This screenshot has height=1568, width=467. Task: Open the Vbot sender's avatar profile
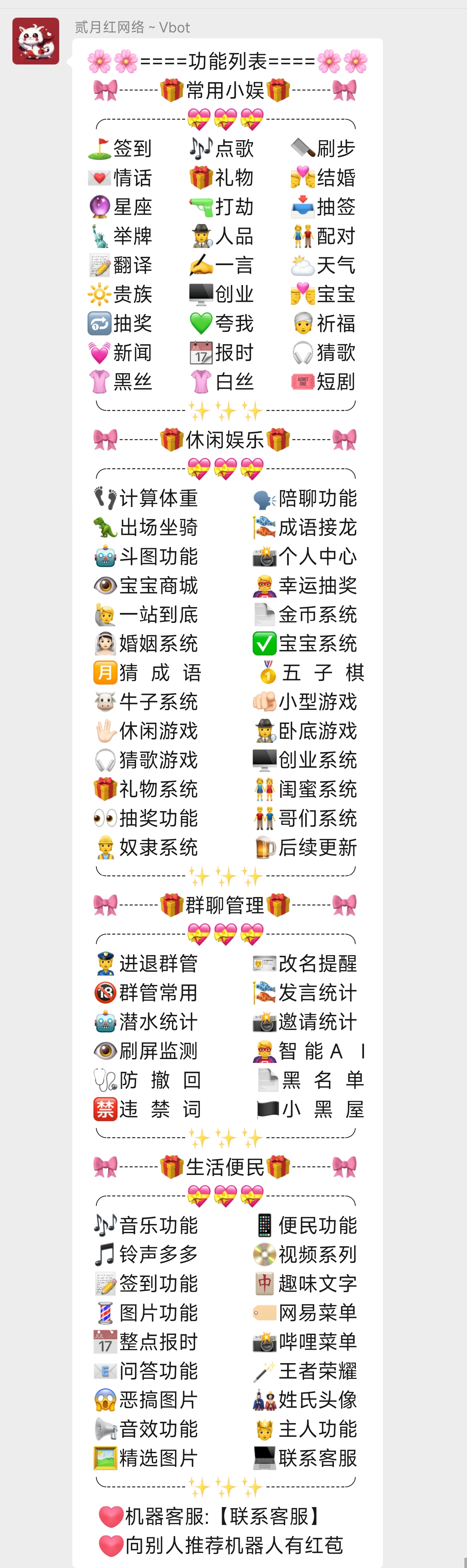pos(36,41)
